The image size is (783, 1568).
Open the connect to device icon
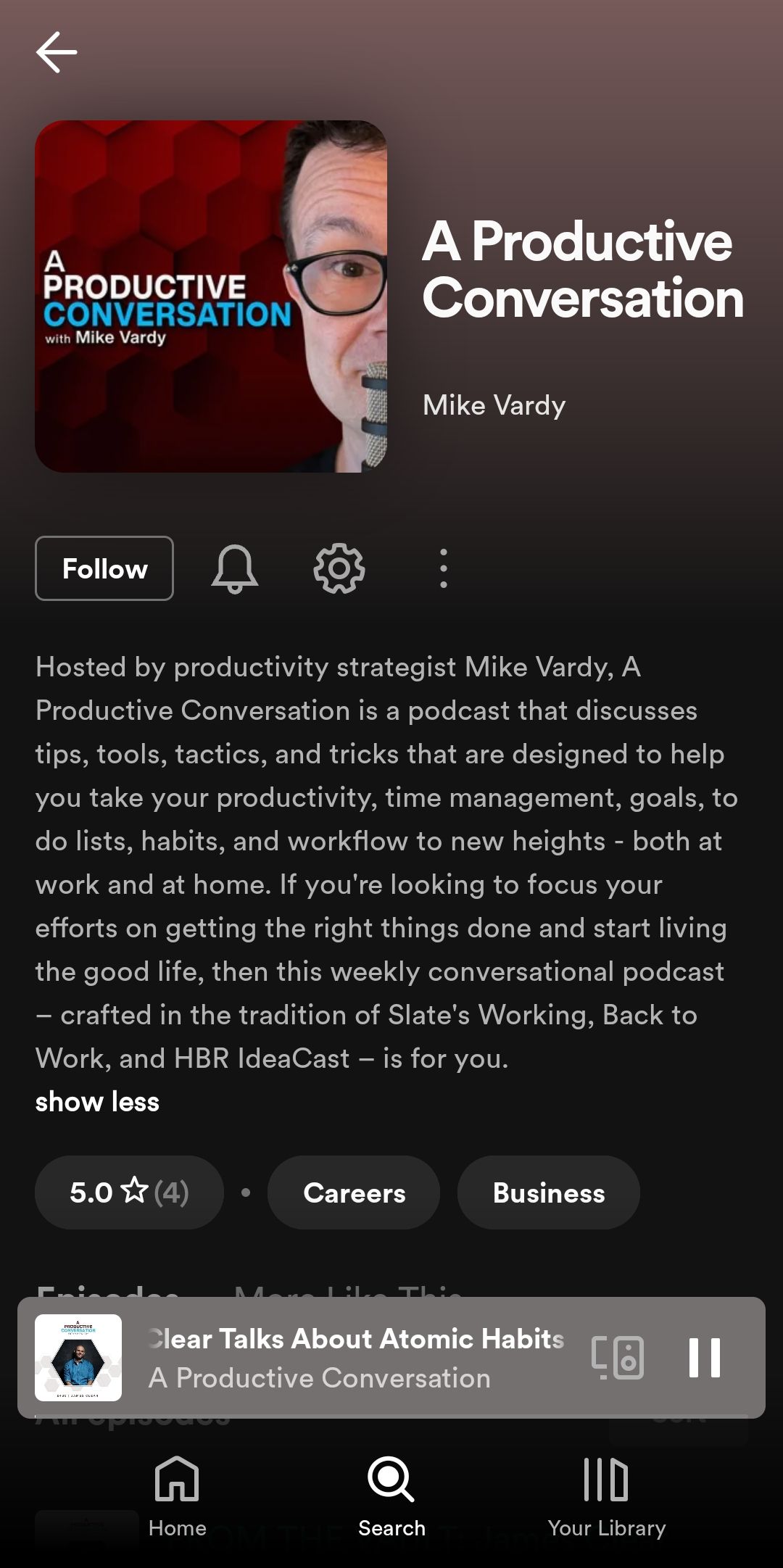click(x=618, y=1357)
